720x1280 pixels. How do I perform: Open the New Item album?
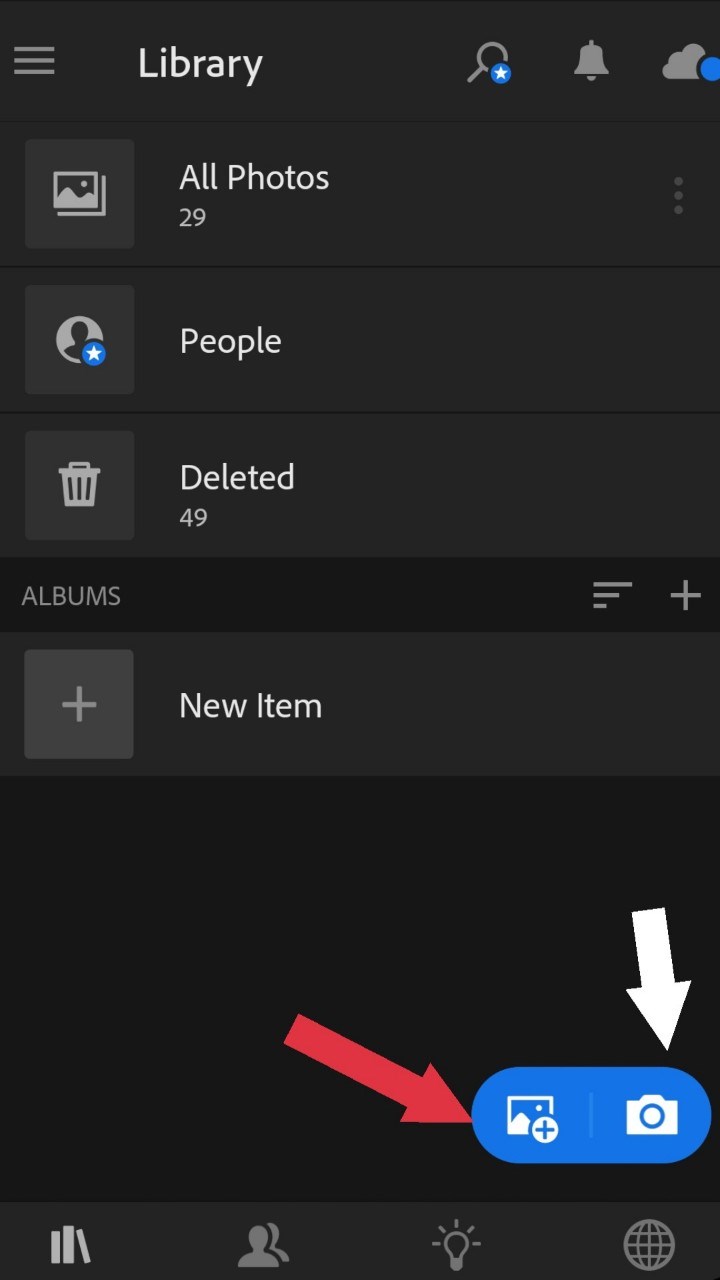[x=250, y=705]
